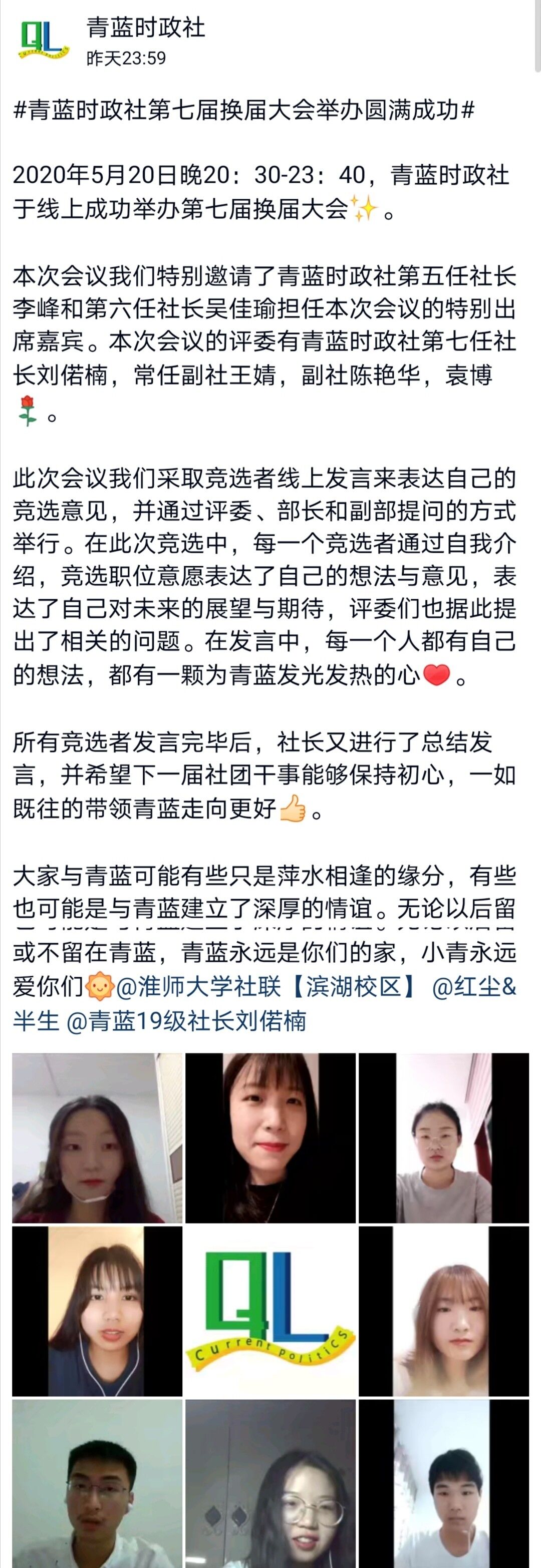Screen dimensions: 541x1568
Task: Open the photo of man wearing glasses
Action: click(98, 1484)
